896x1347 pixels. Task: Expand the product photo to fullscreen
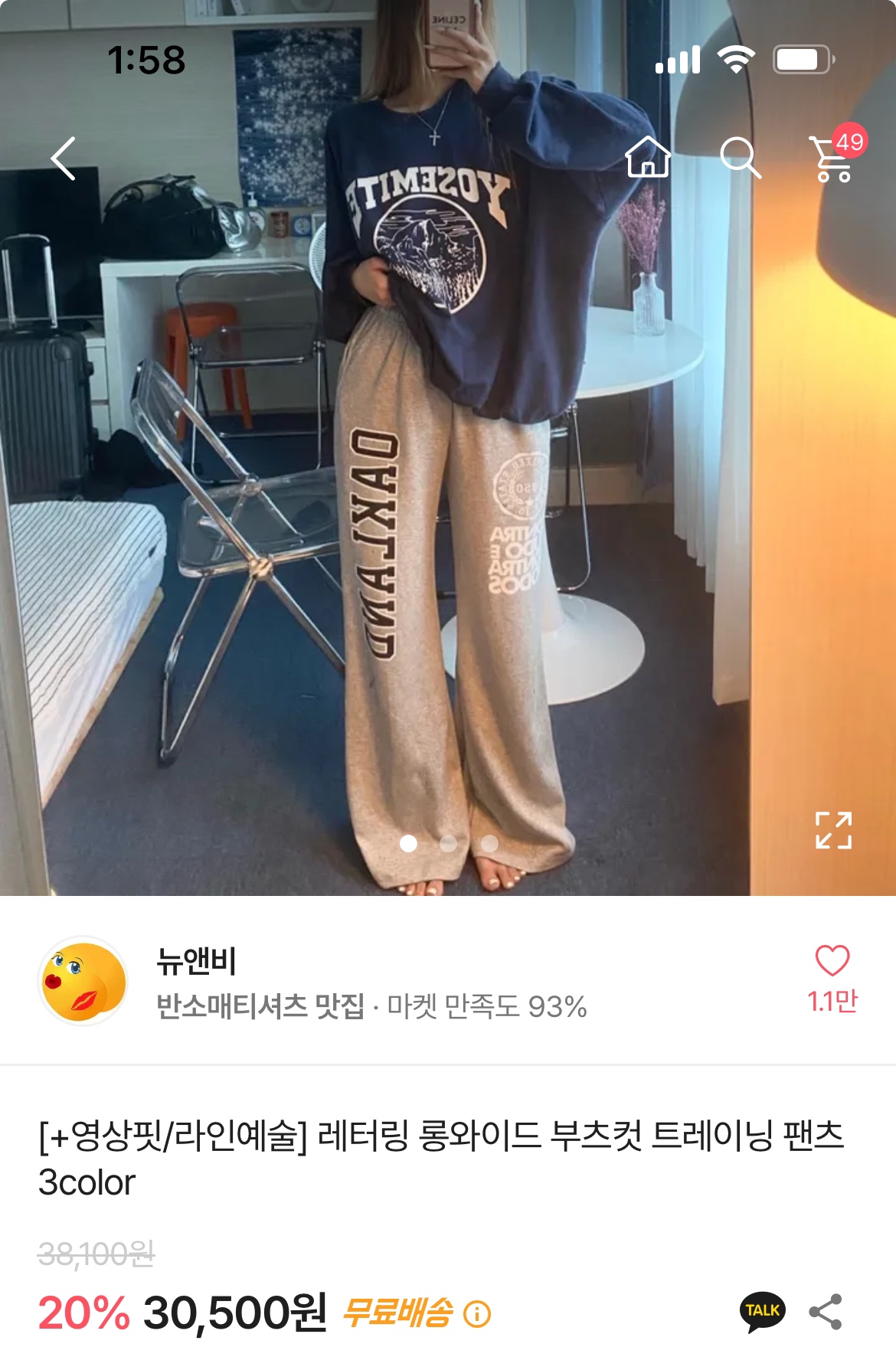click(x=833, y=830)
